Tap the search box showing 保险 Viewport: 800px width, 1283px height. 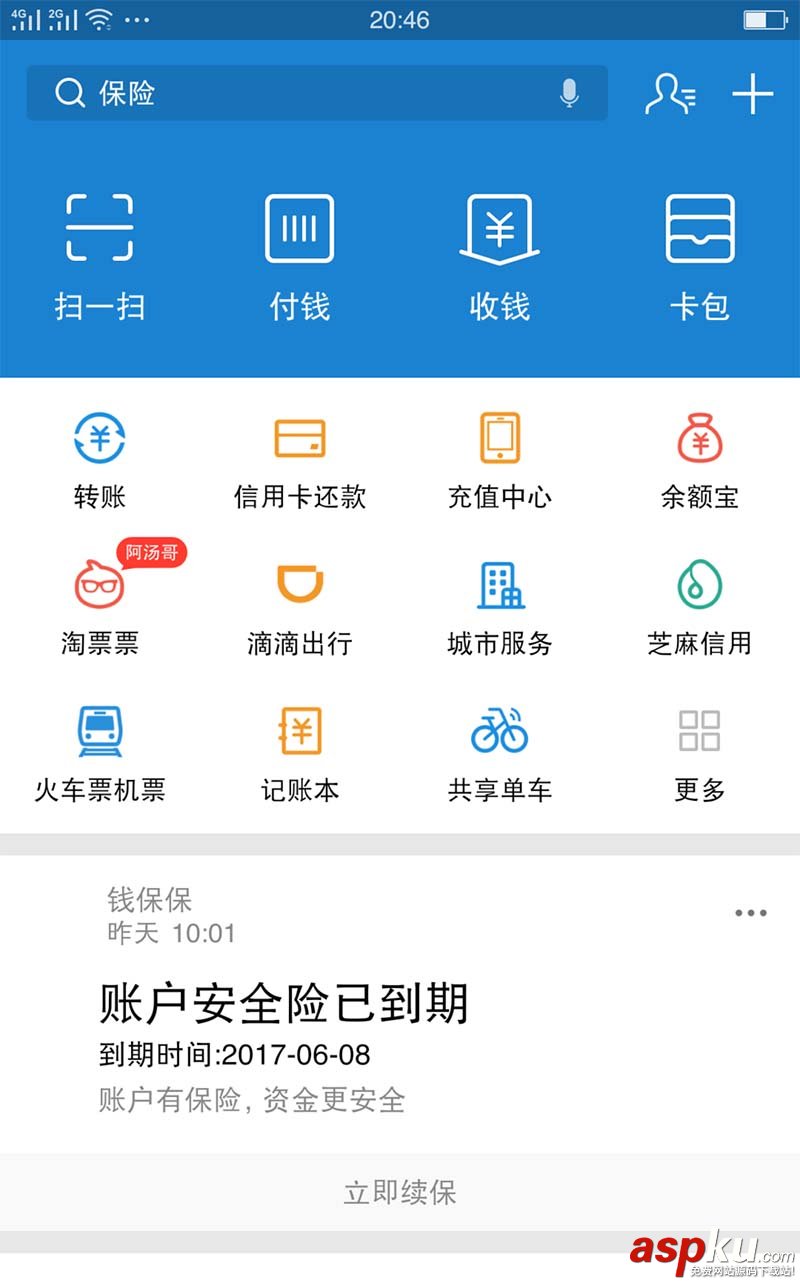click(x=300, y=93)
